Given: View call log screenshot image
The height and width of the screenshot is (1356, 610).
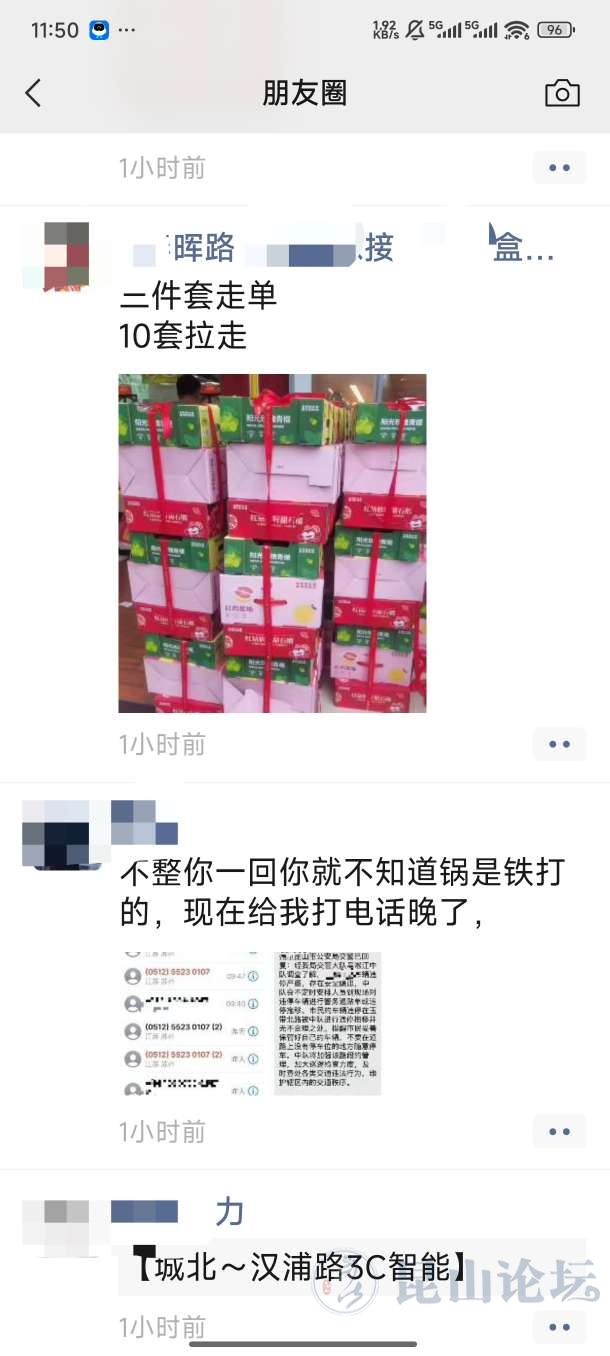Looking at the screenshot, I should pyautogui.click(x=192, y=1023).
